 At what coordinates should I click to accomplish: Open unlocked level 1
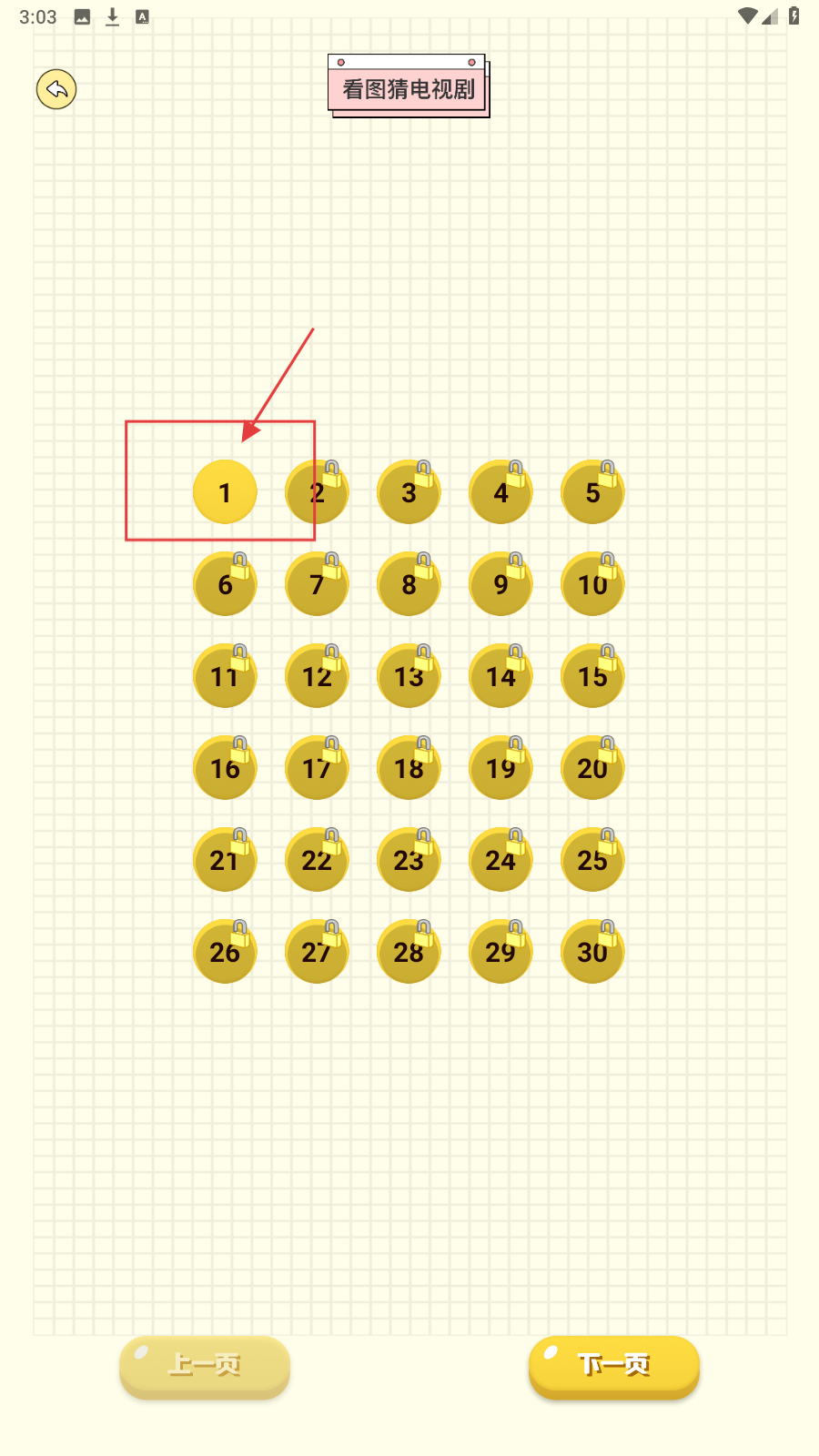click(x=225, y=492)
